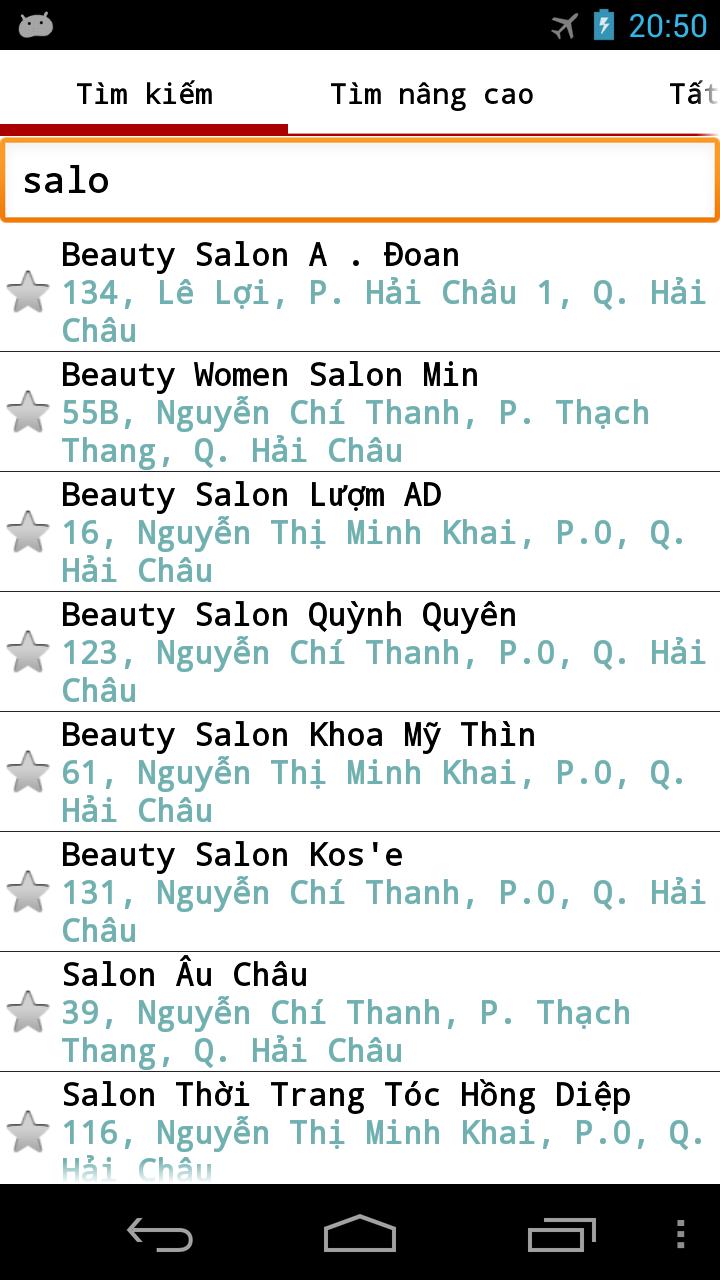Star Beauty Salon Kos'e
Viewport: 720px width, 1280px height.
28,892
